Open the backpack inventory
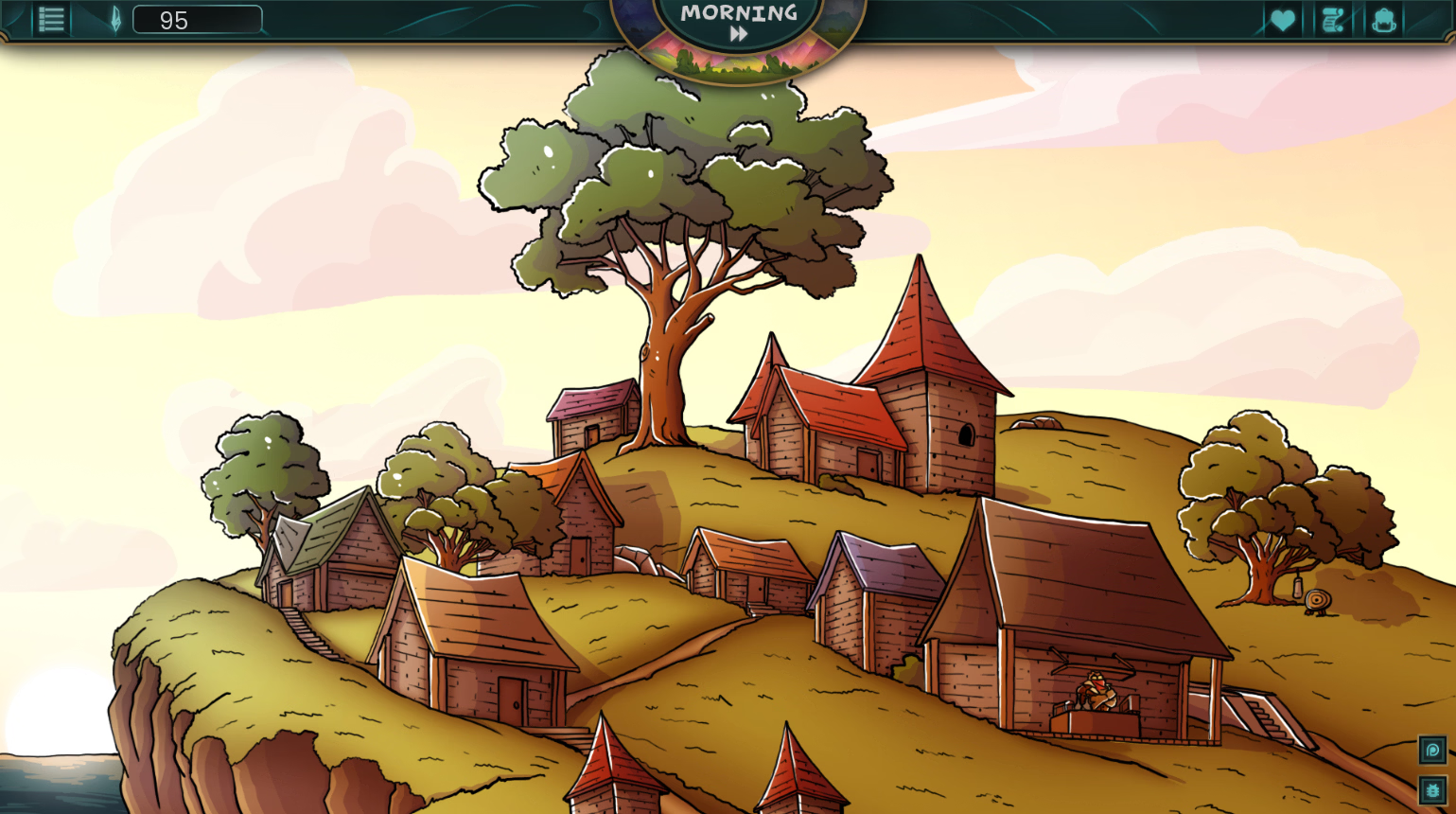Image resolution: width=1456 pixels, height=814 pixels. [1383, 20]
